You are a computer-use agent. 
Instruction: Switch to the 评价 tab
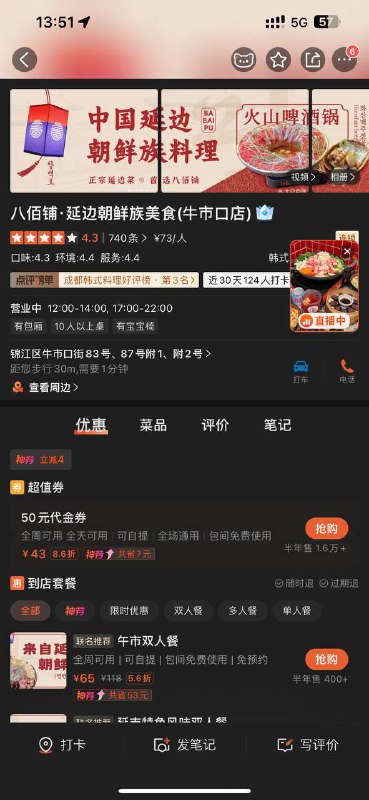pos(215,425)
